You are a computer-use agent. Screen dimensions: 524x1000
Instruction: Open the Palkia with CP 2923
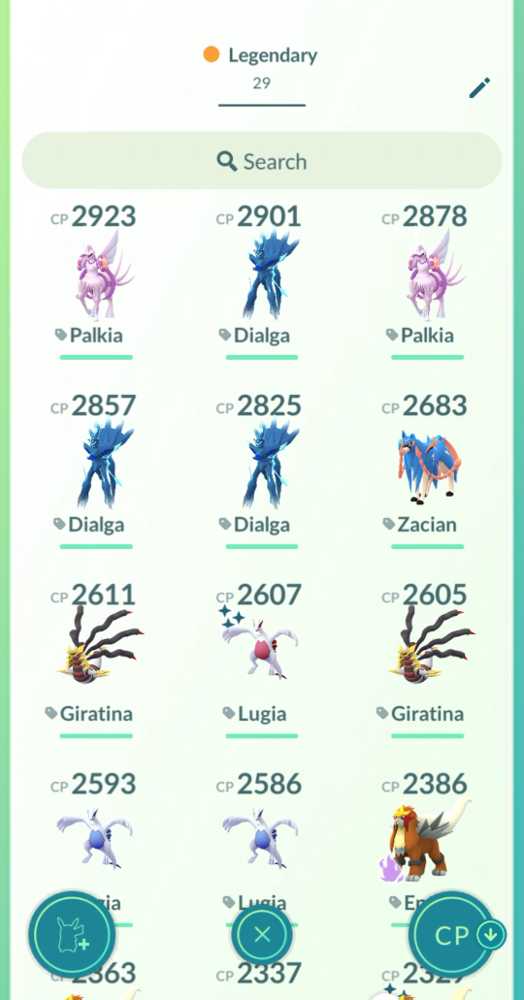coord(96,281)
